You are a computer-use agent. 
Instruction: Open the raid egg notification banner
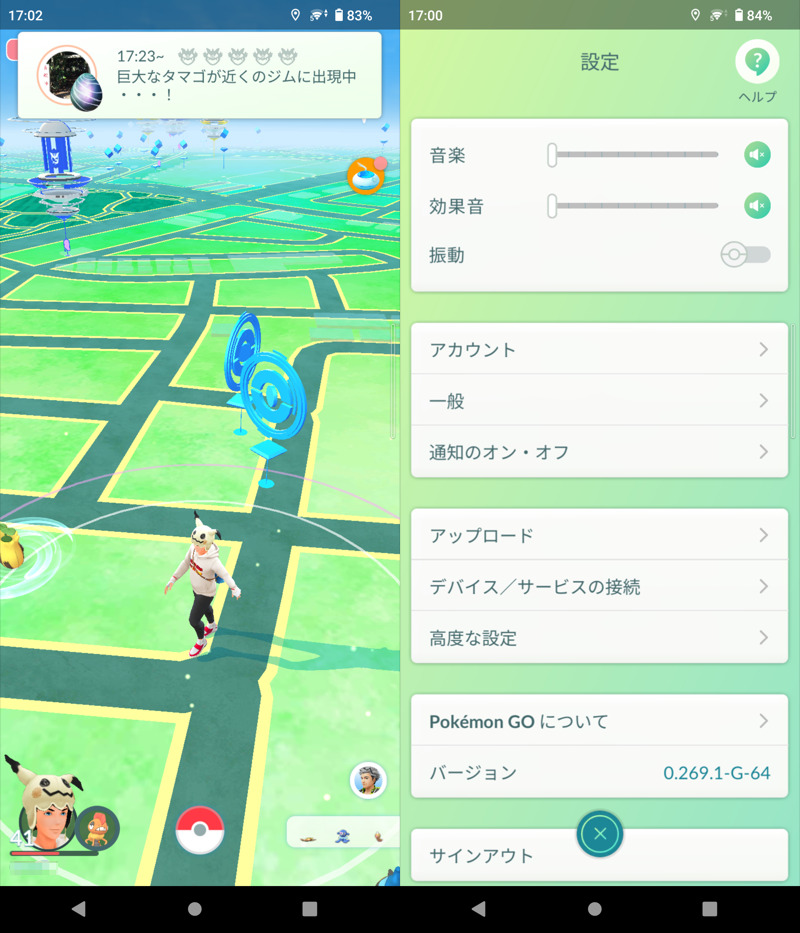199,76
